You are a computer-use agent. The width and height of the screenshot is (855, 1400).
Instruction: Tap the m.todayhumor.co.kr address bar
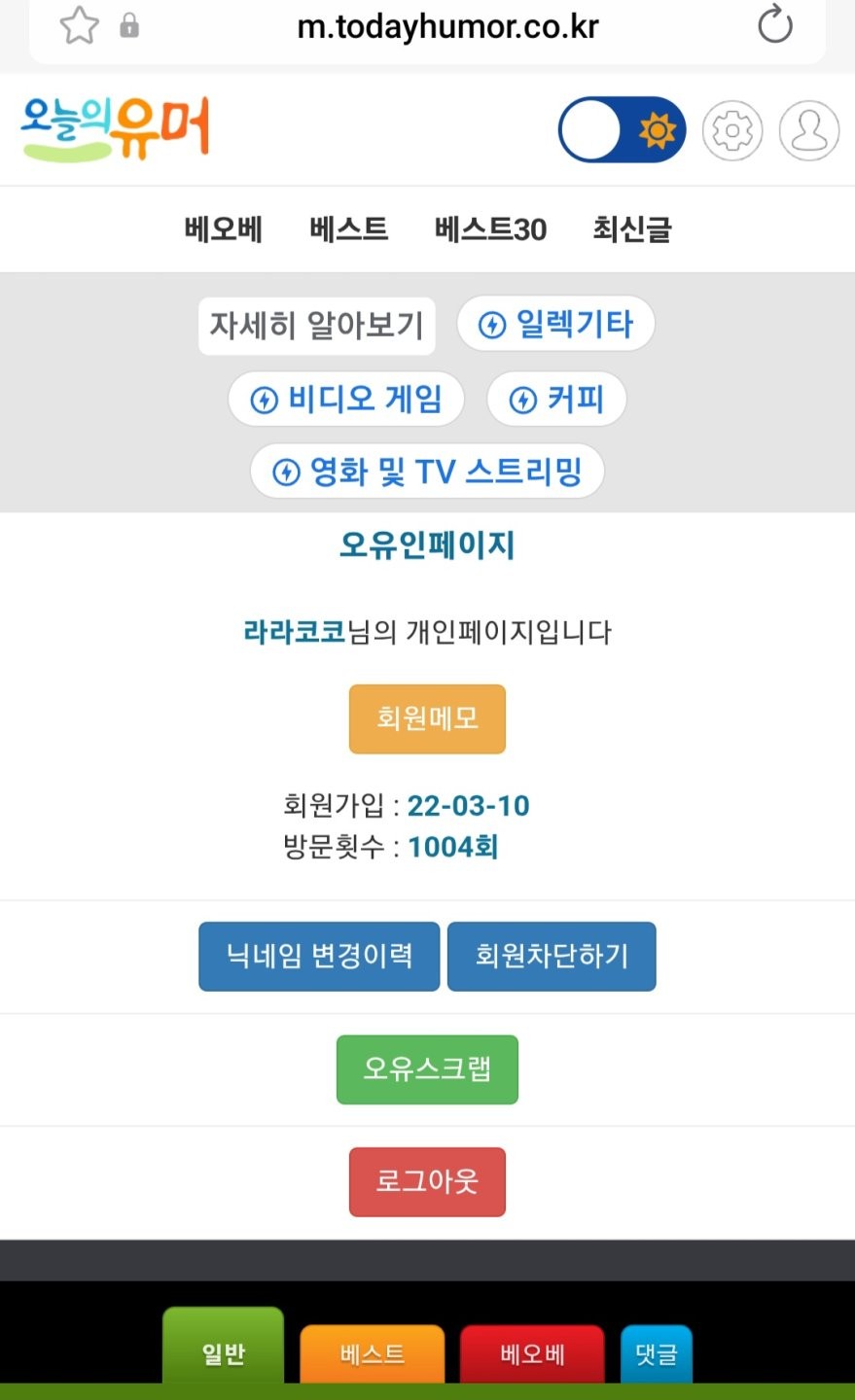(446, 27)
